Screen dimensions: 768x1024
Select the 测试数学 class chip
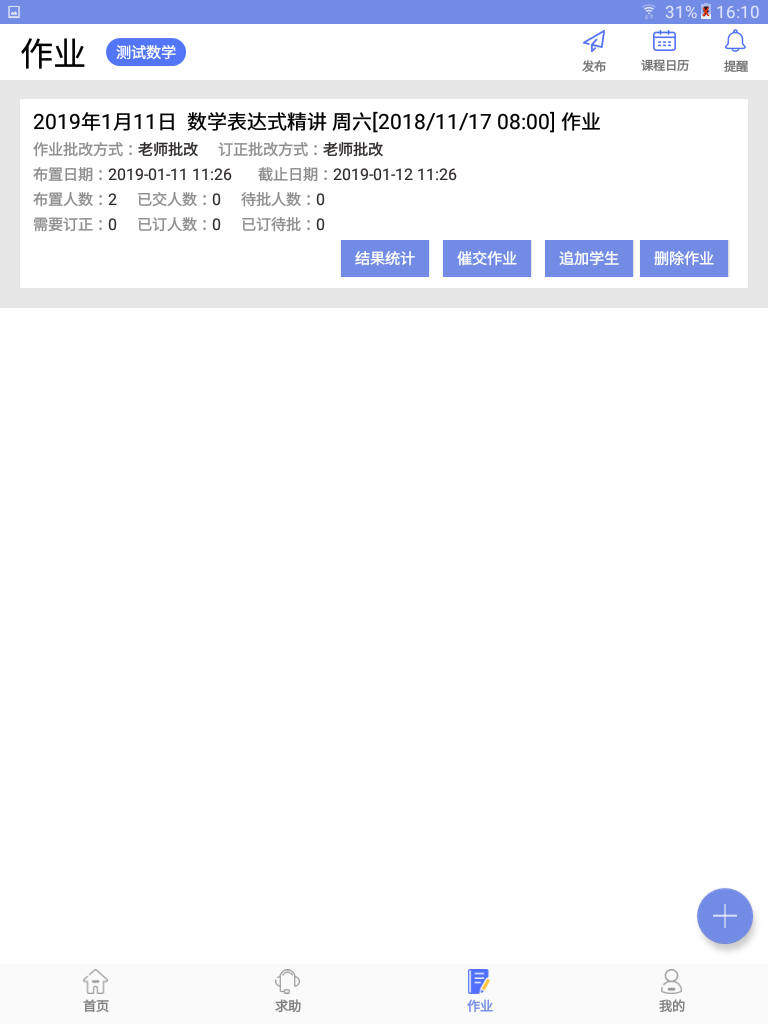146,52
